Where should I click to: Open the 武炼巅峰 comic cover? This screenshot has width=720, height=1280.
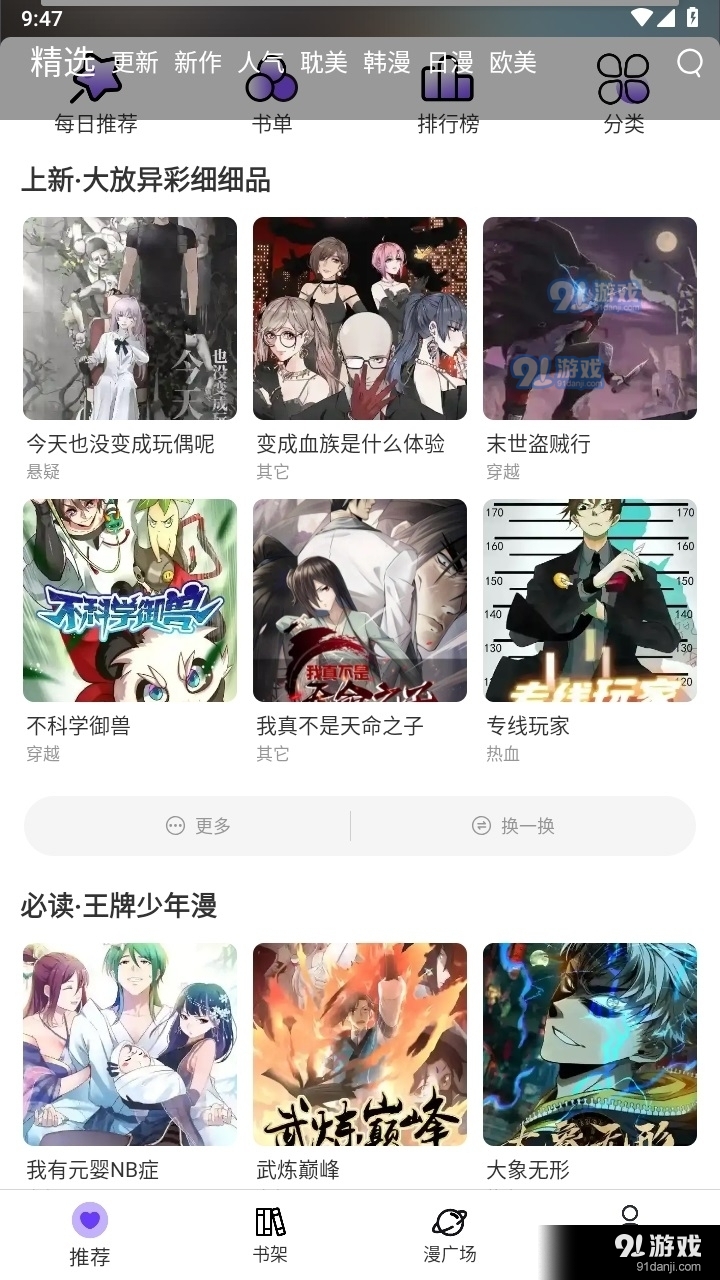pos(359,1043)
